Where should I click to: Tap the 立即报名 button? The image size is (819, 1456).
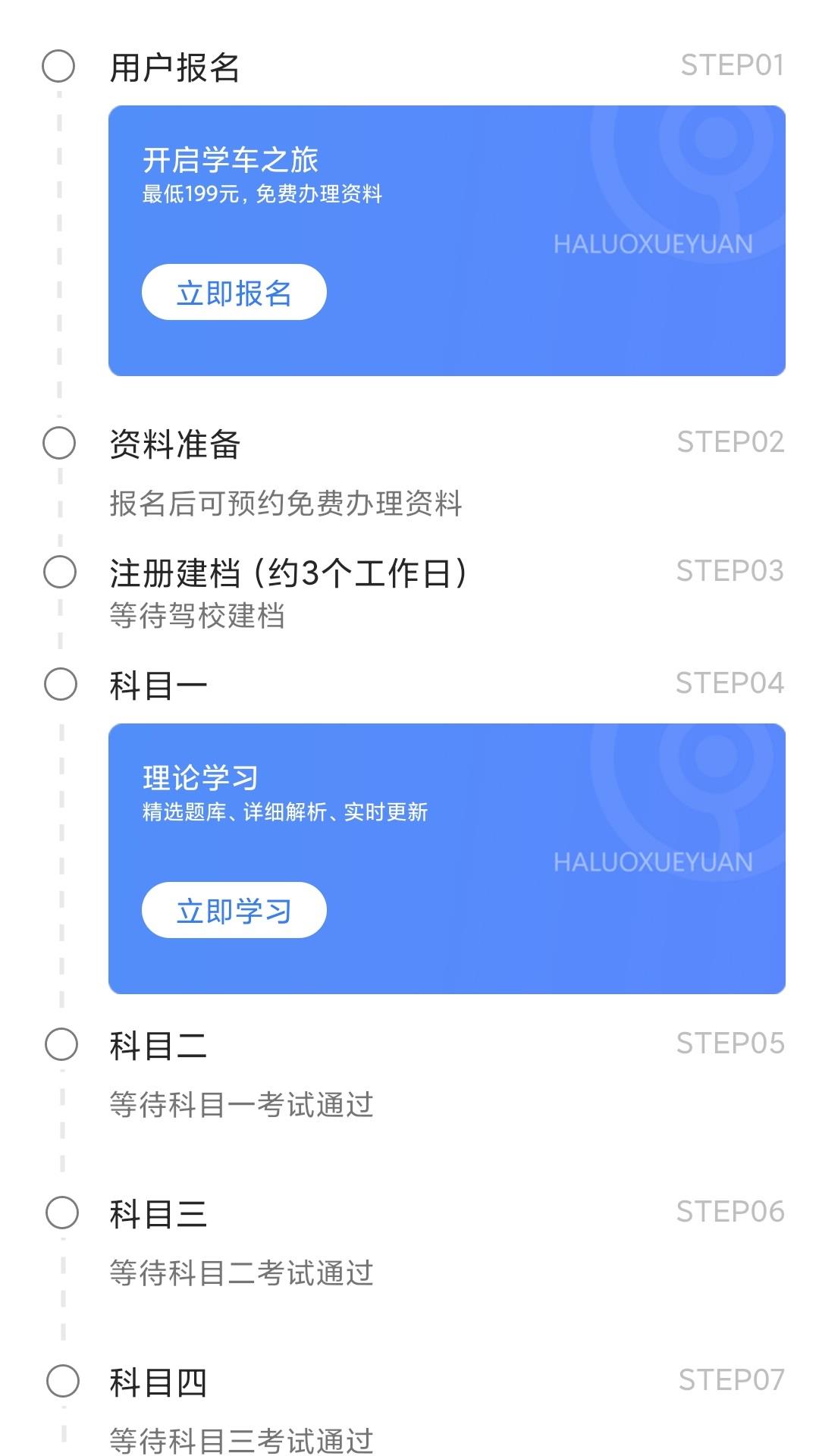(x=234, y=292)
